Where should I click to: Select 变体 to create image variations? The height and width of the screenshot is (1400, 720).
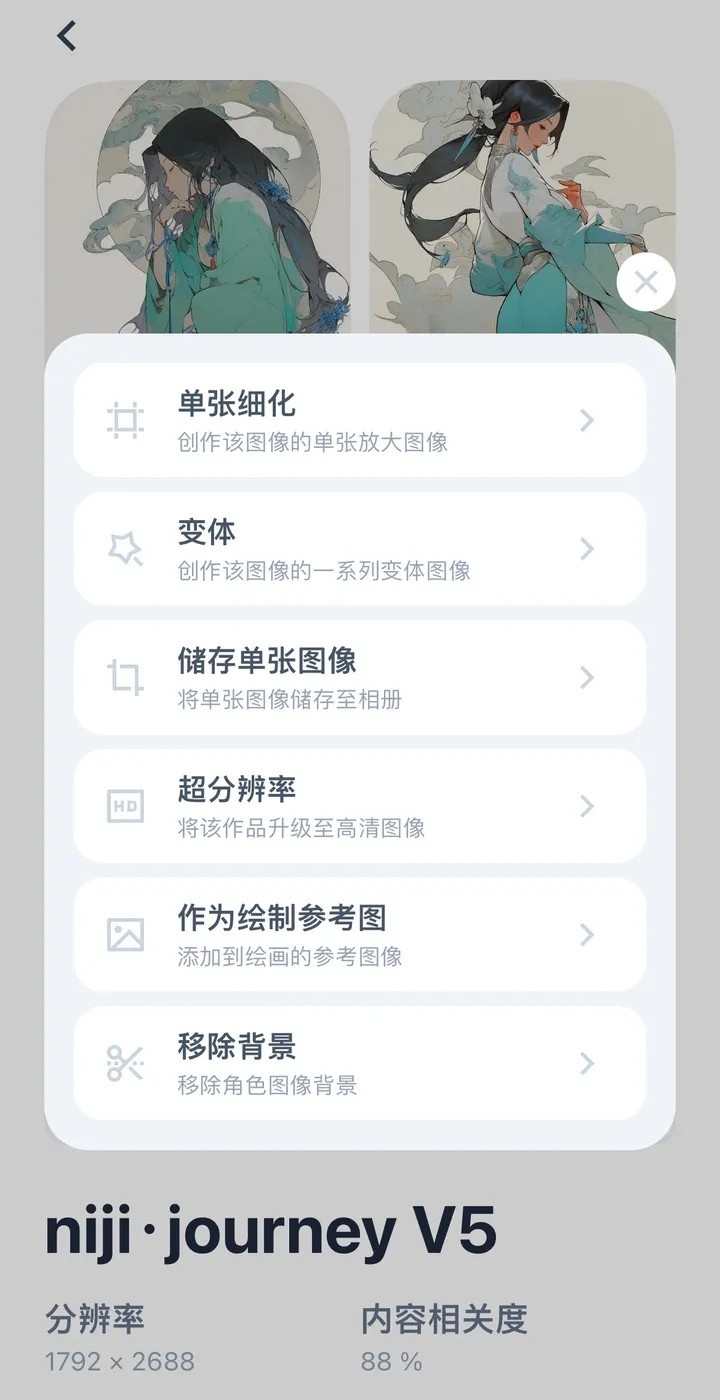360,549
